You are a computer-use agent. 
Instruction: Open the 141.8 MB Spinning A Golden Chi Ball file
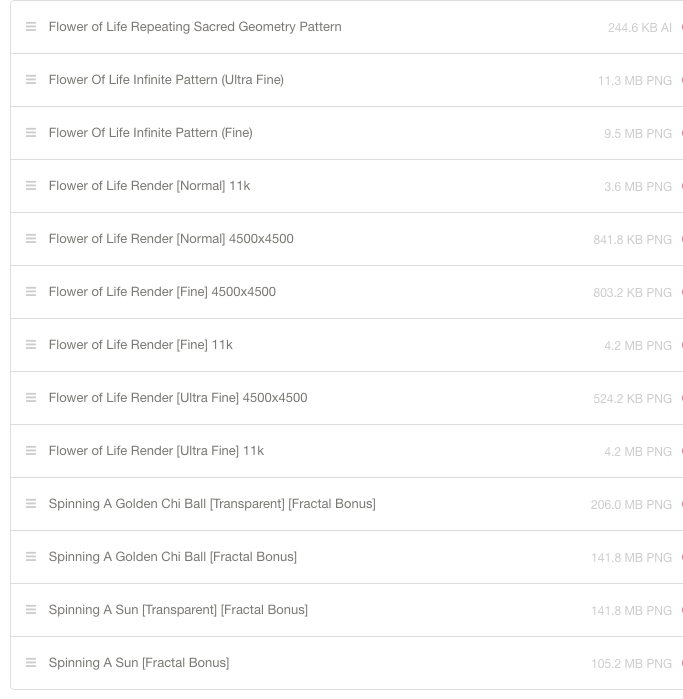pos(172,557)
